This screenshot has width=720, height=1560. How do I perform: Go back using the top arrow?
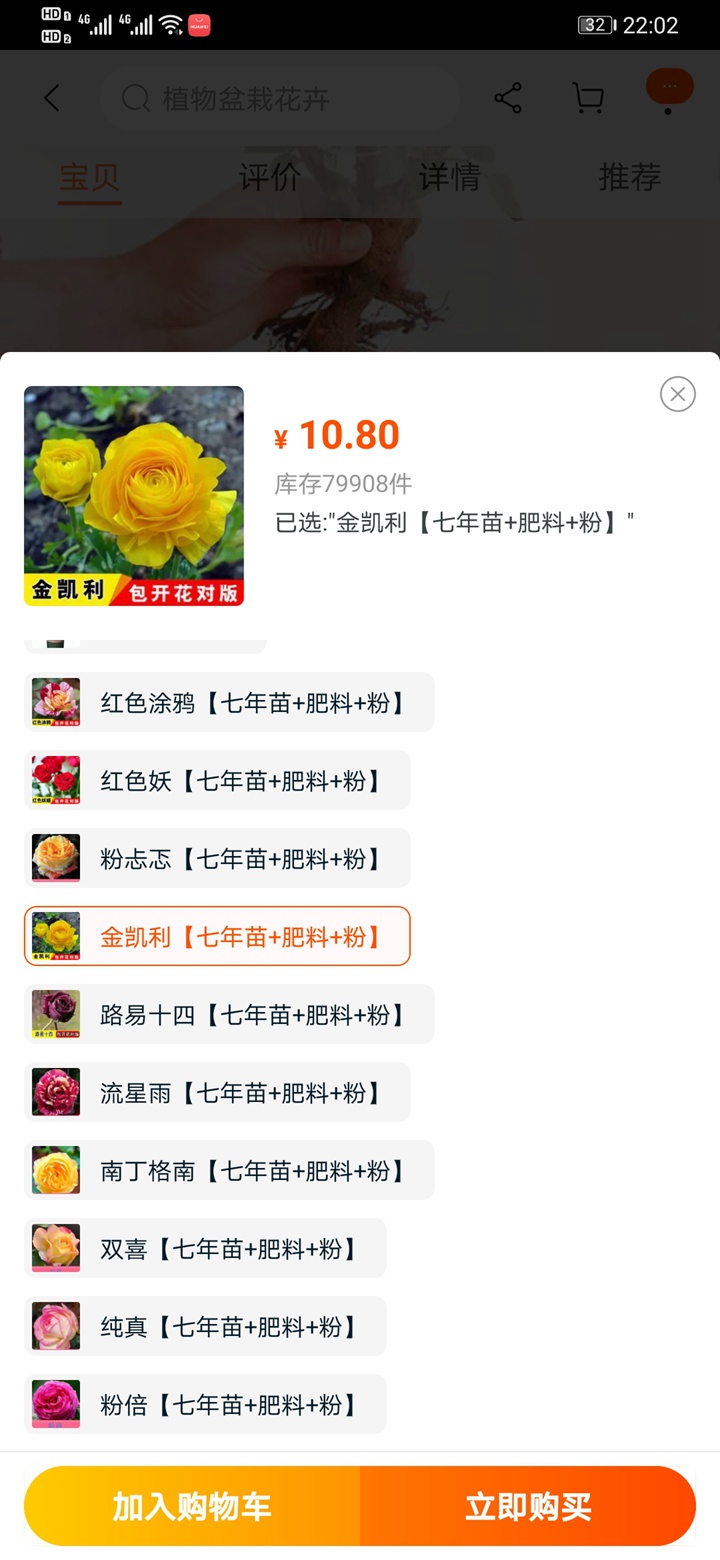click(x=52, y=98)
